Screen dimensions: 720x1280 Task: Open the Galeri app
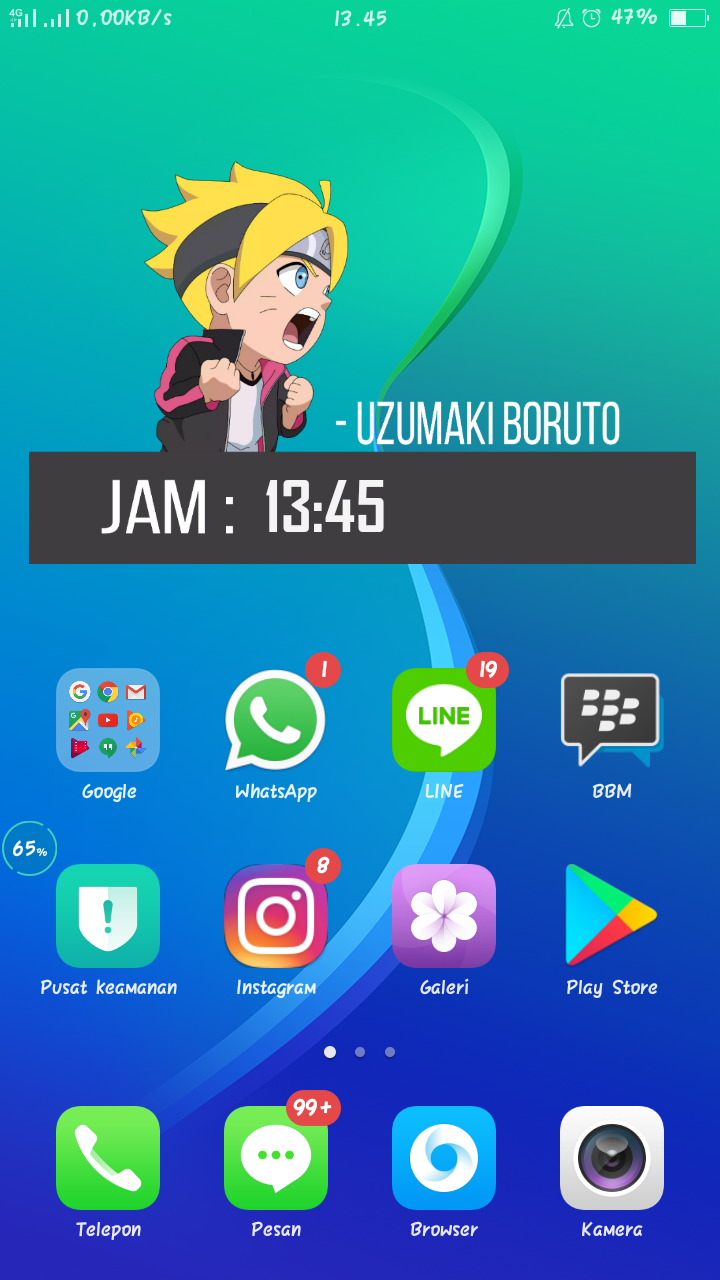444,916
